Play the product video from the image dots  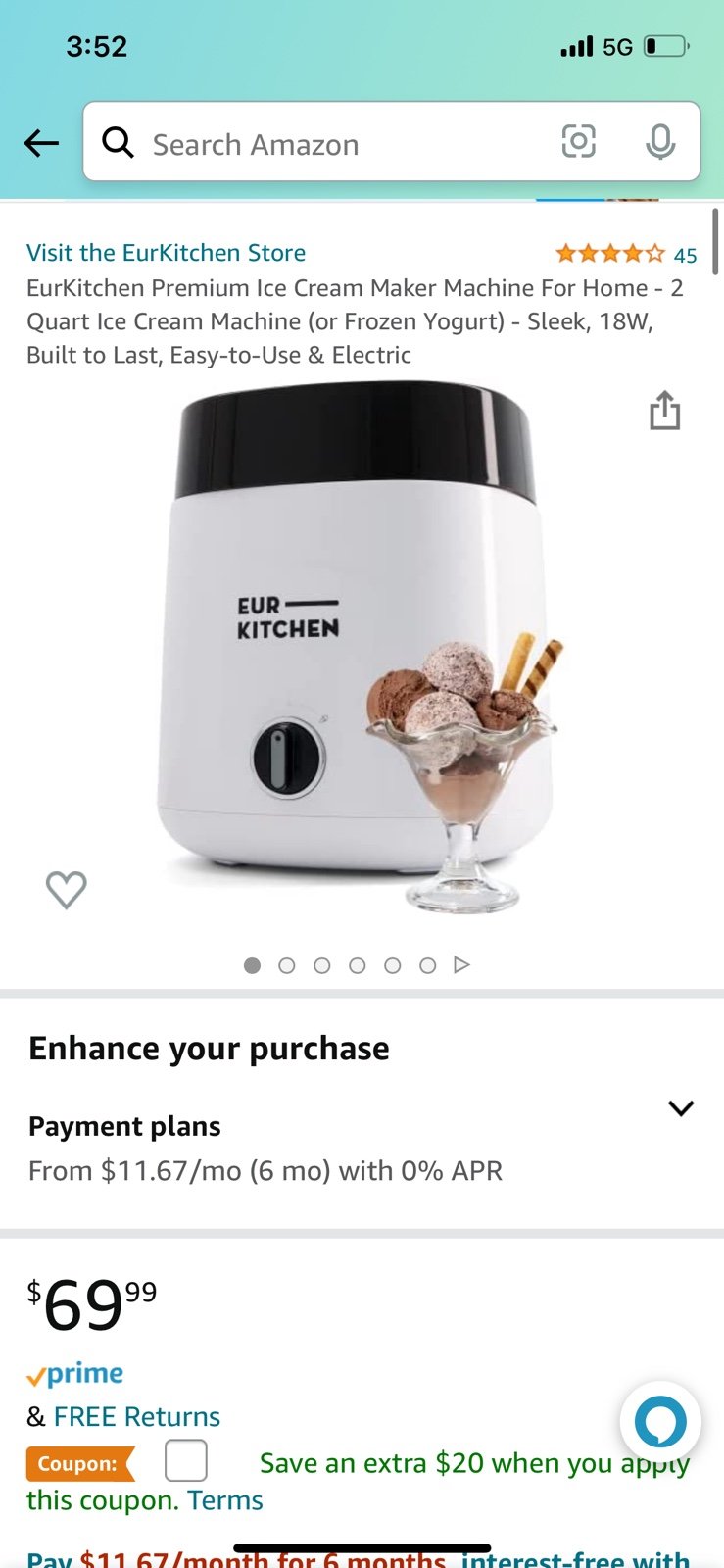(x=461, y=965)
